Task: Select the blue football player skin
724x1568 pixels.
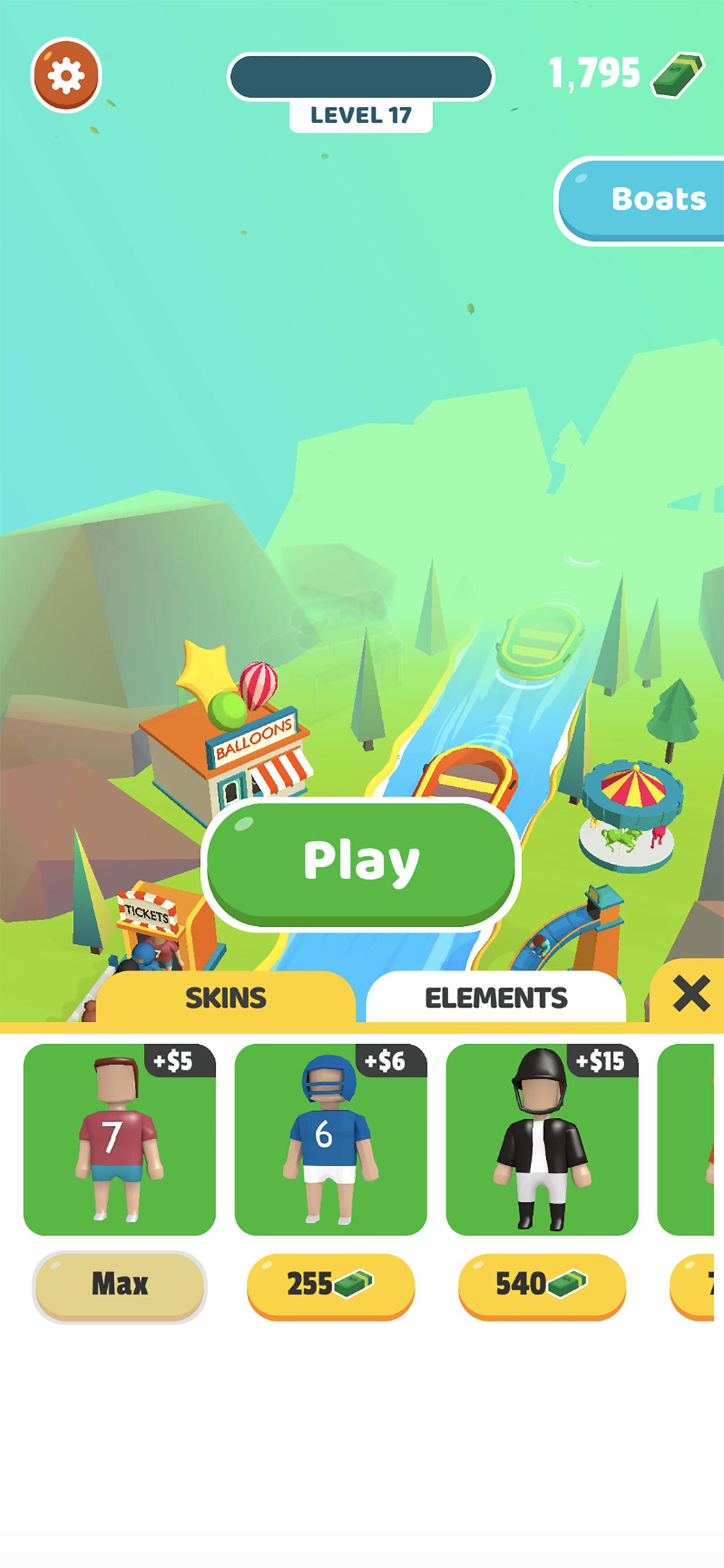Action: click(331, 1138)
